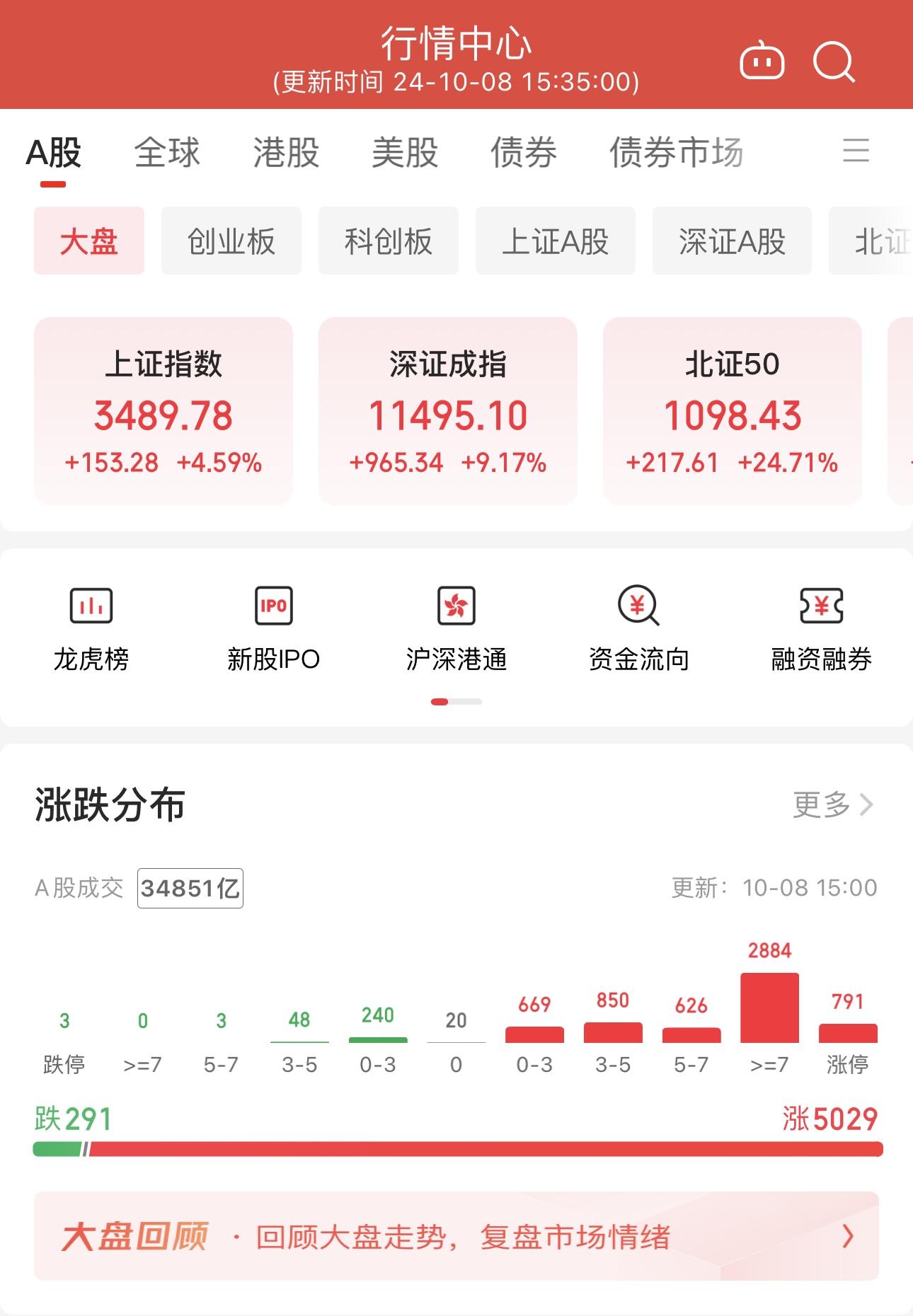Switch to the 港股 tab

[x=287, y=152]
